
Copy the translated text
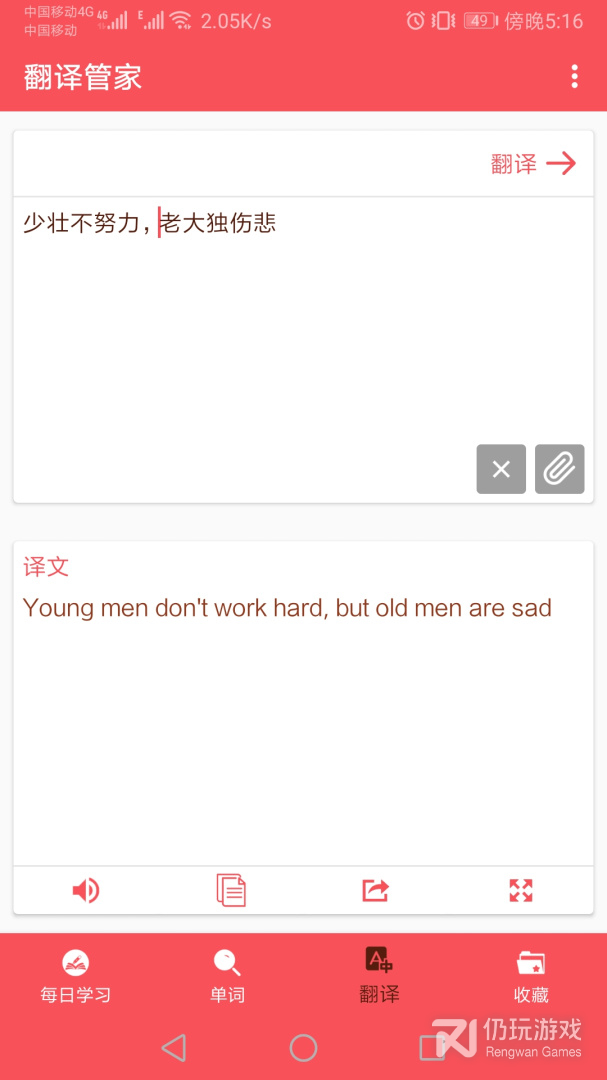(231, 891)
